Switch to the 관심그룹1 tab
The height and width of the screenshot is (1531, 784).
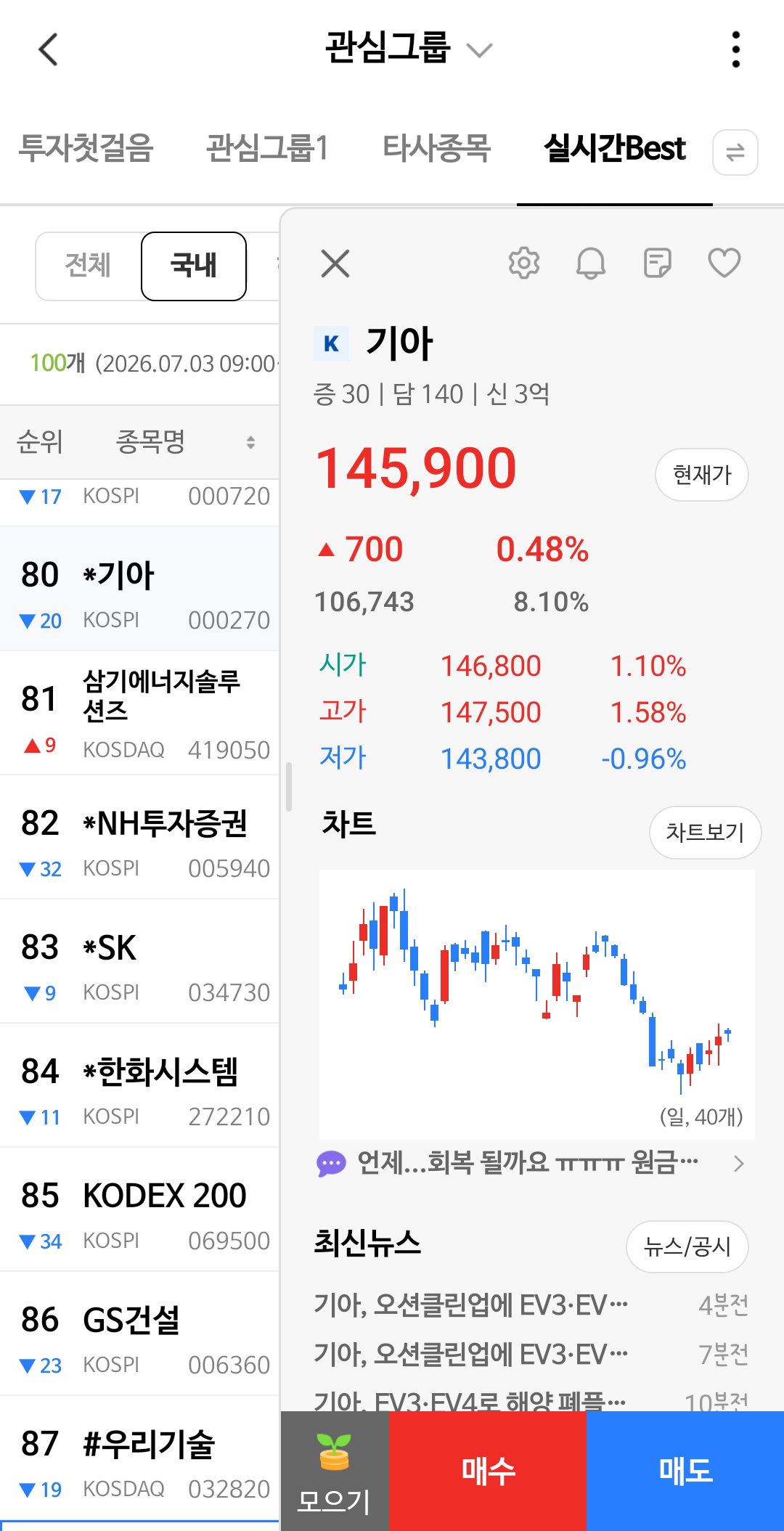click(x=267, y=148)
